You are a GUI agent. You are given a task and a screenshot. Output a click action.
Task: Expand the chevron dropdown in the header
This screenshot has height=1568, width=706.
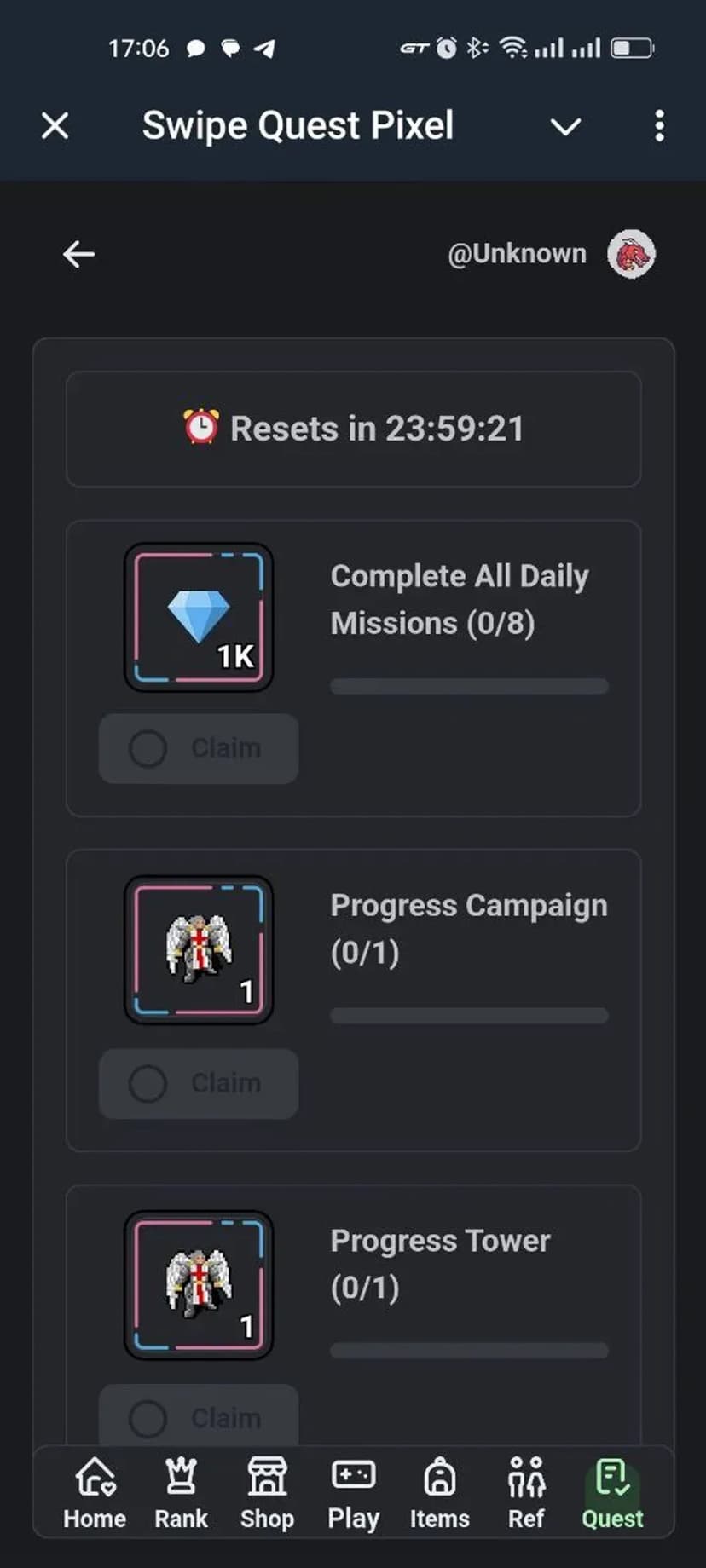pos(565,127)
